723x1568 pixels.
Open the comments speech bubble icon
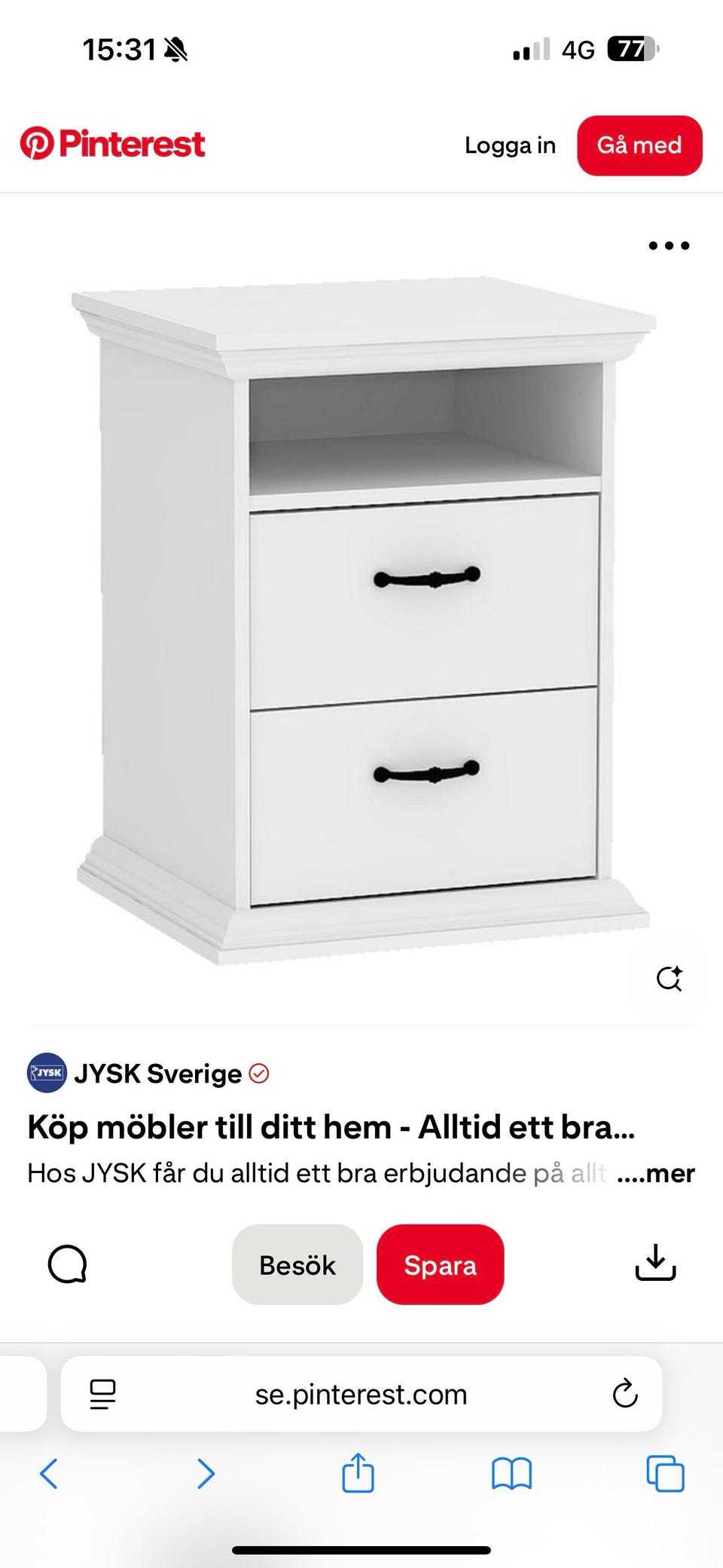pos(68,1265)
